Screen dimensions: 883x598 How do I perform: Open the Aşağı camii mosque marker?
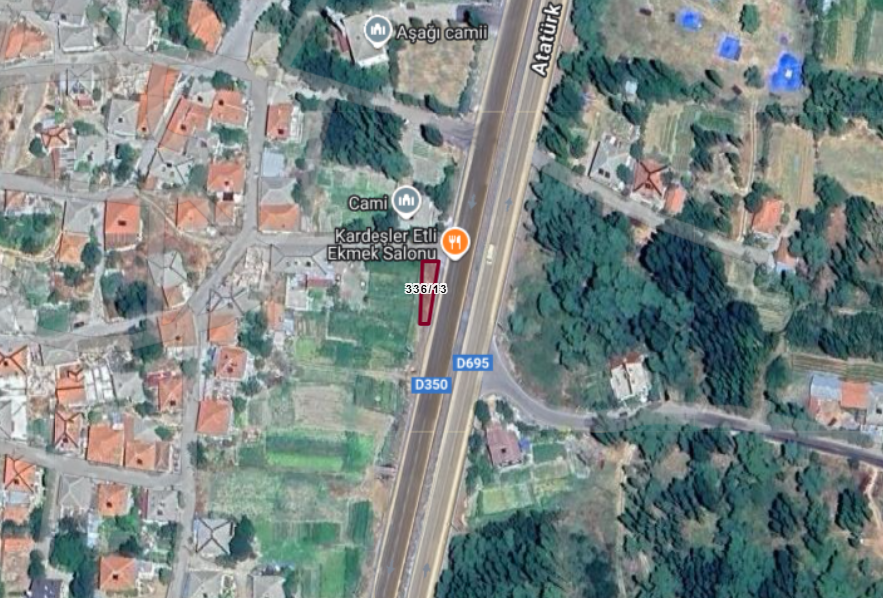point(378,31)
